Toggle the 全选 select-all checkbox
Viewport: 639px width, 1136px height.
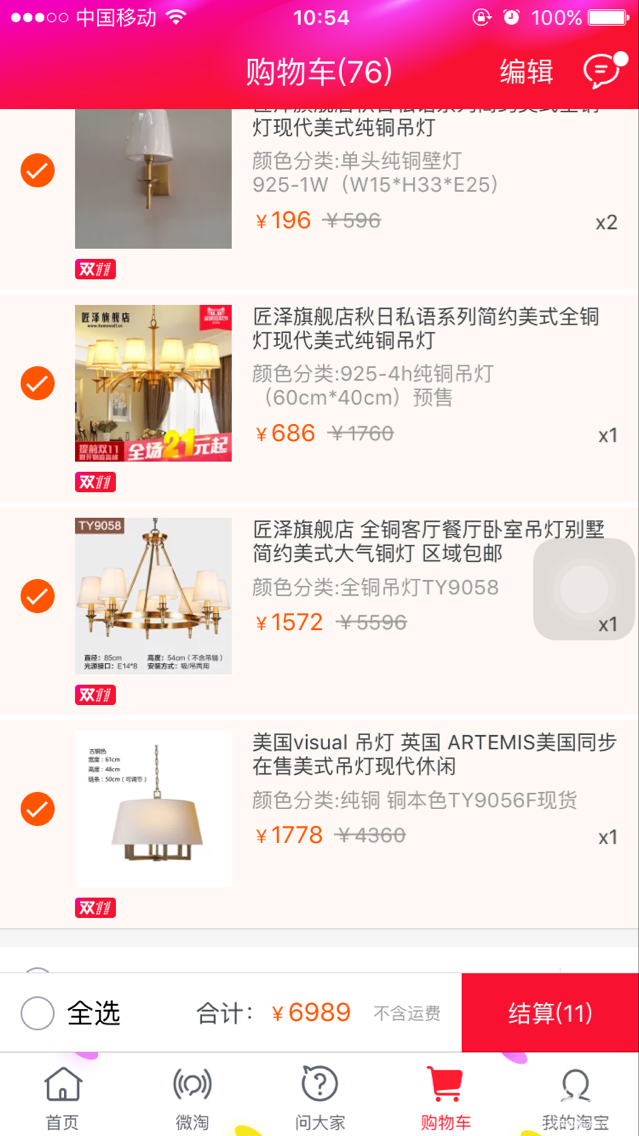coord(38,1013)
